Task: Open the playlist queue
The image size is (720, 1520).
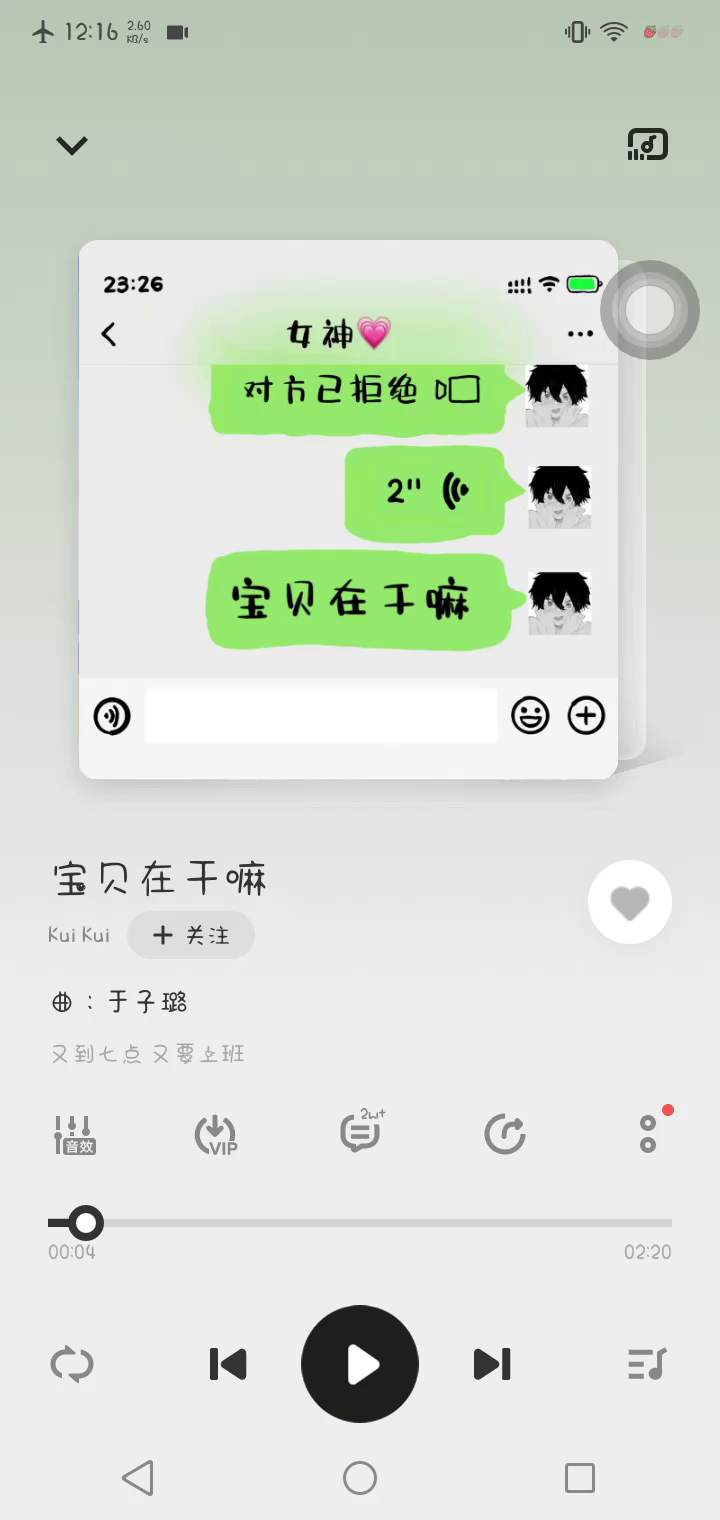Action: click(x=647, y=1364)
